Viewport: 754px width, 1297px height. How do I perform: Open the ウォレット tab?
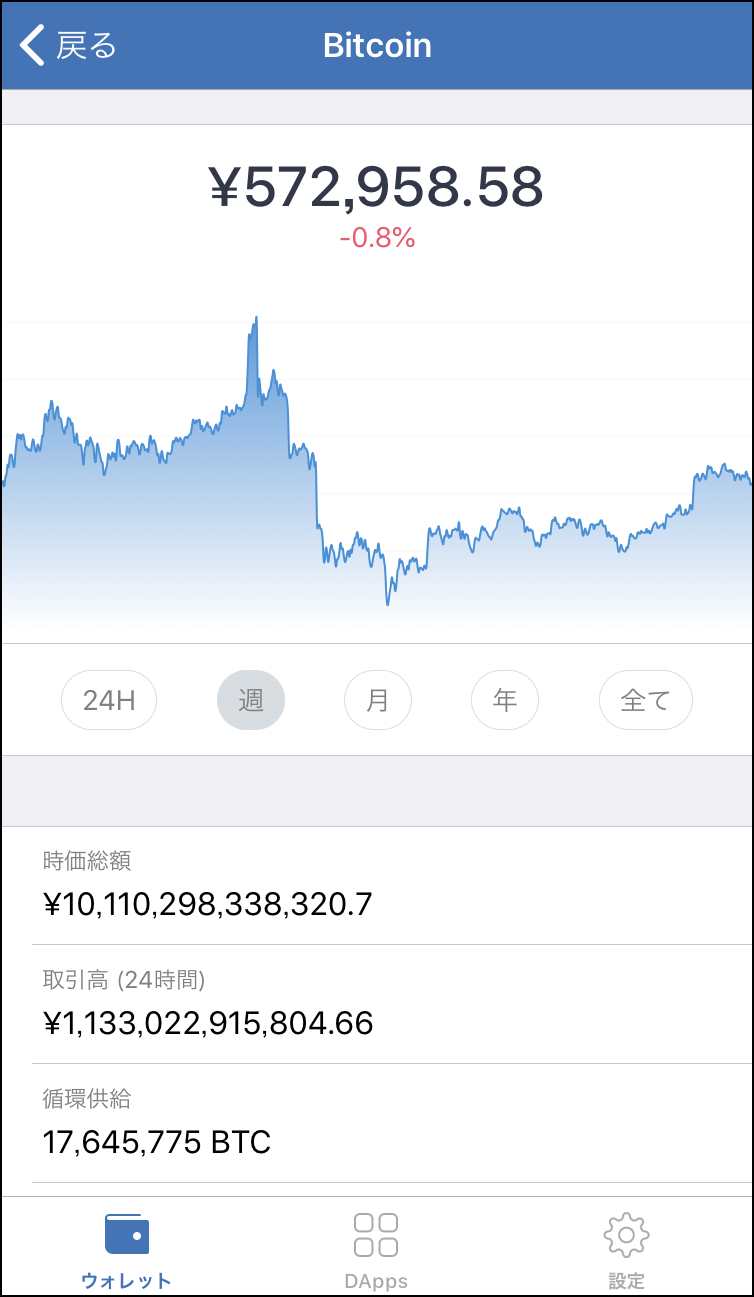(x=127, y=1250)
